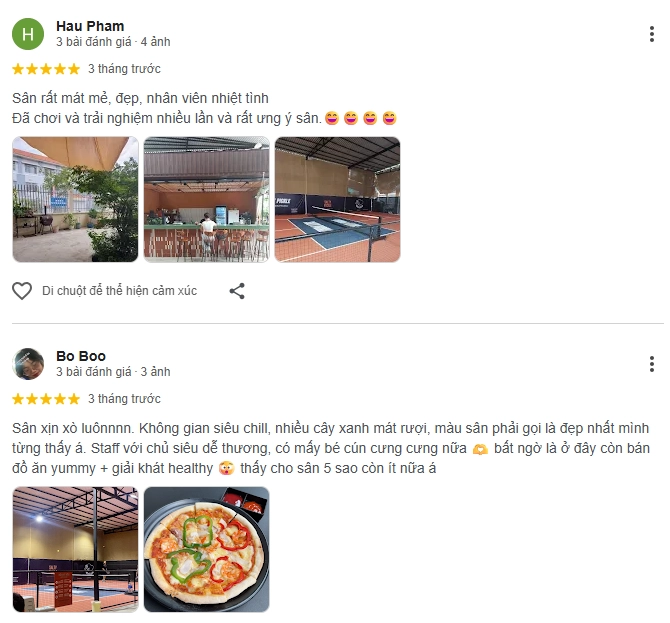View Hau Pham's courtyard entrance photo
670x623 pixels.
75,200
